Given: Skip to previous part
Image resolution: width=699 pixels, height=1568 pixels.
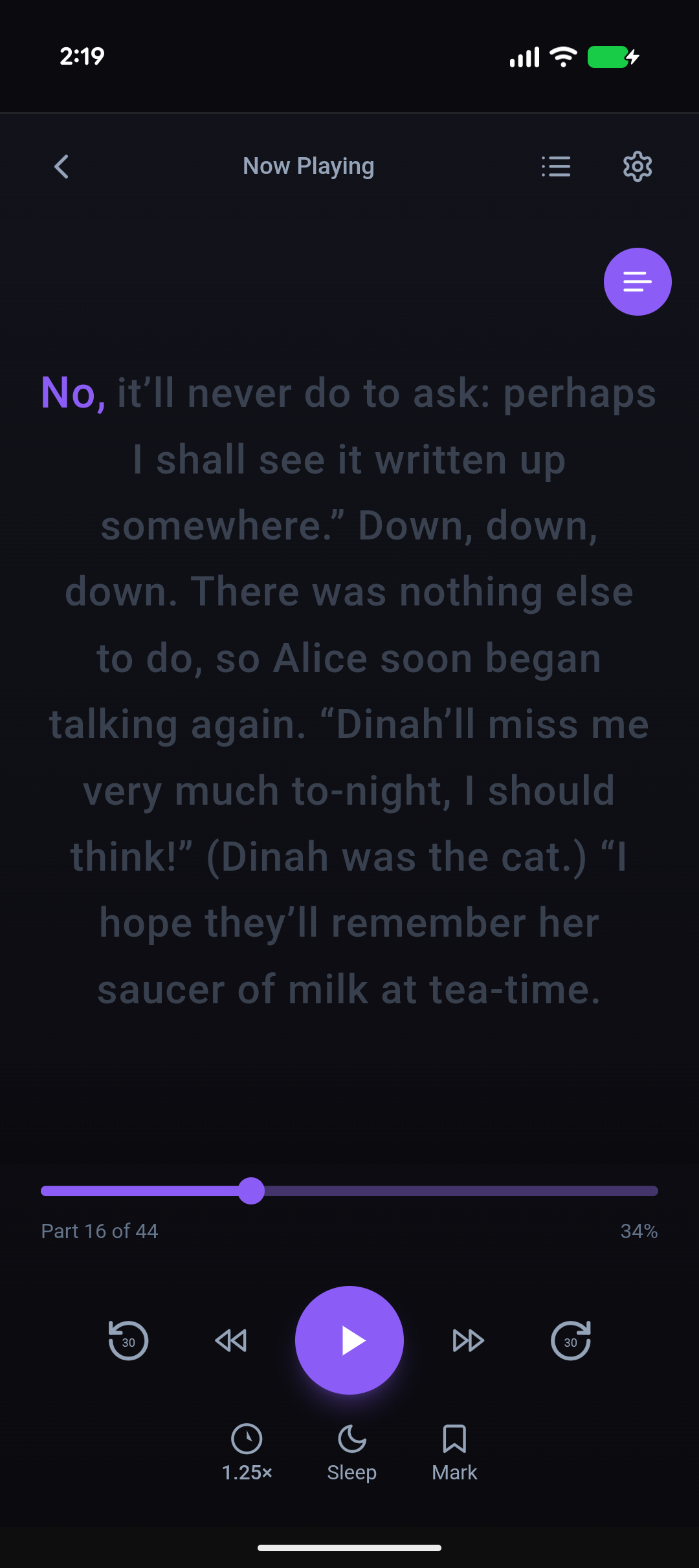Looking at the screenshot, I should coord(231,1340).
